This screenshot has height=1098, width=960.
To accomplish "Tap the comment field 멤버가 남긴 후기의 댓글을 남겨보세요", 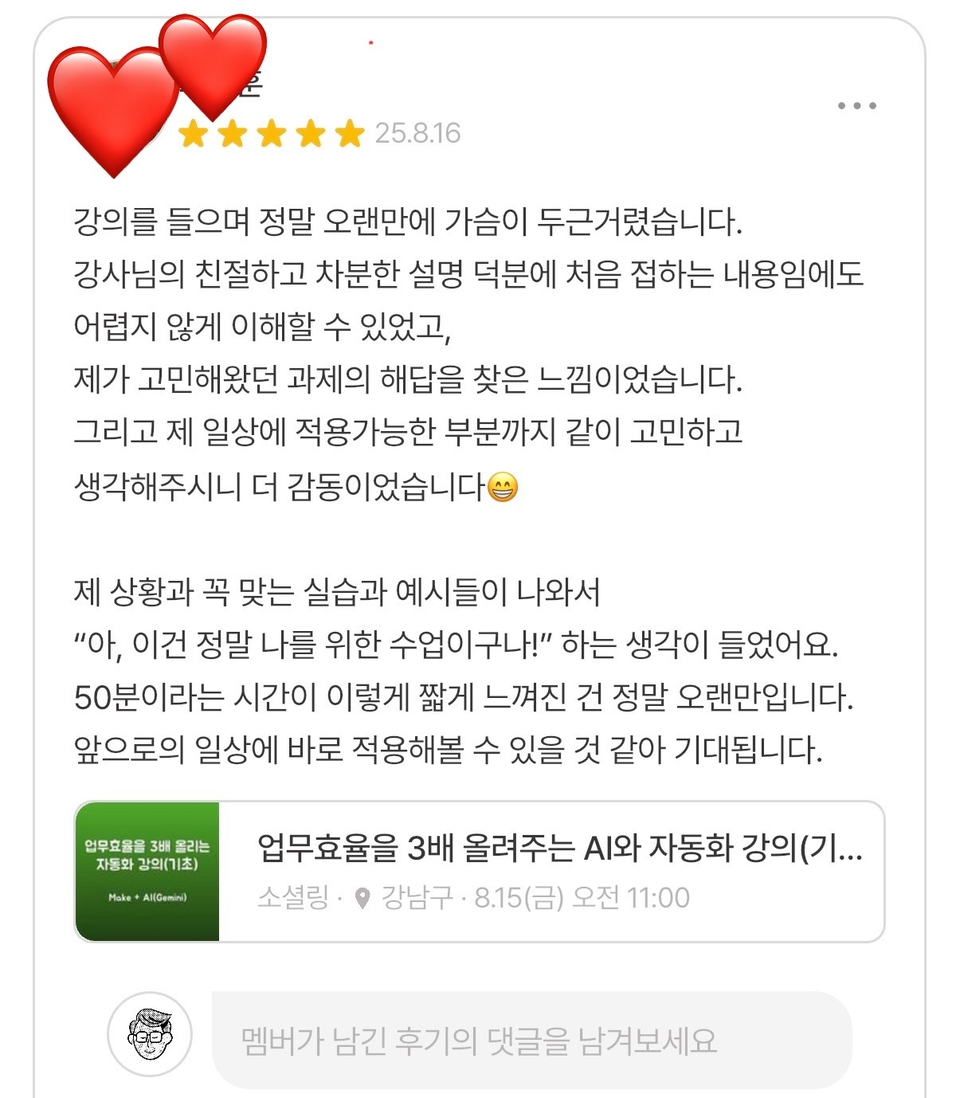I will click(530, 1040).
